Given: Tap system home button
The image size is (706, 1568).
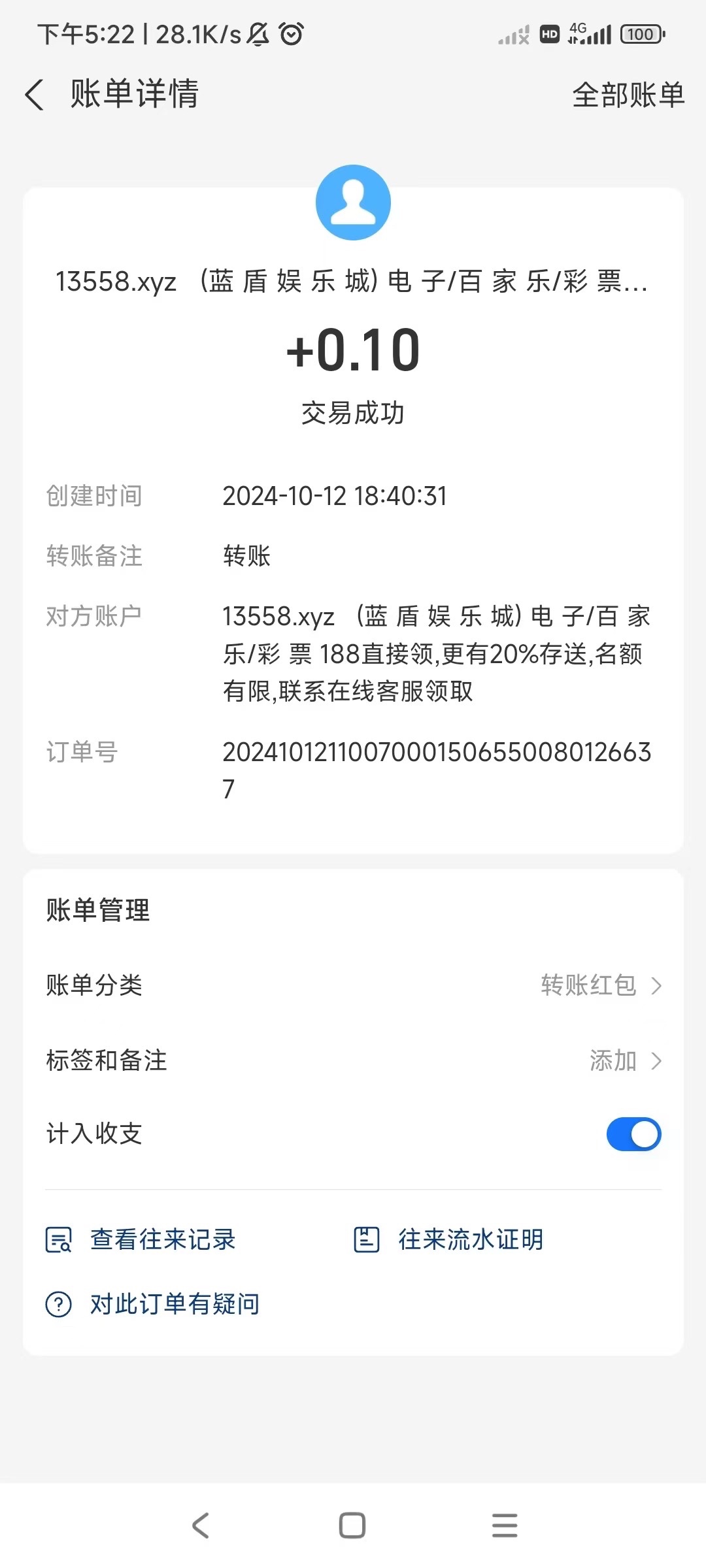Looking at the screenshot, I should 352,1526.
